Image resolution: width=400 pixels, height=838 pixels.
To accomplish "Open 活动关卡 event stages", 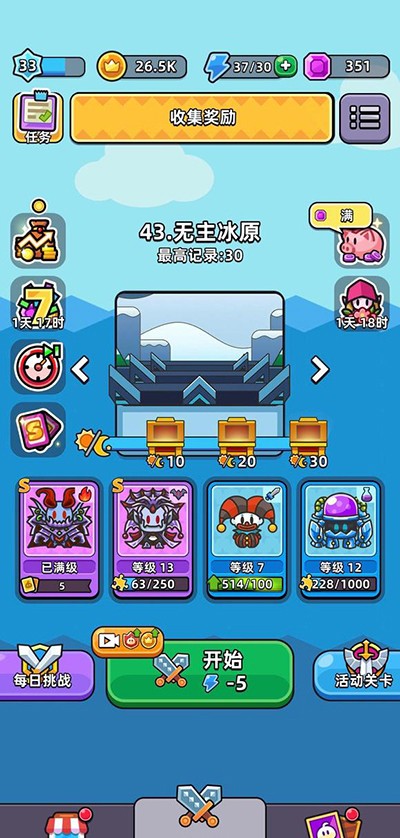I will [357, 673].
